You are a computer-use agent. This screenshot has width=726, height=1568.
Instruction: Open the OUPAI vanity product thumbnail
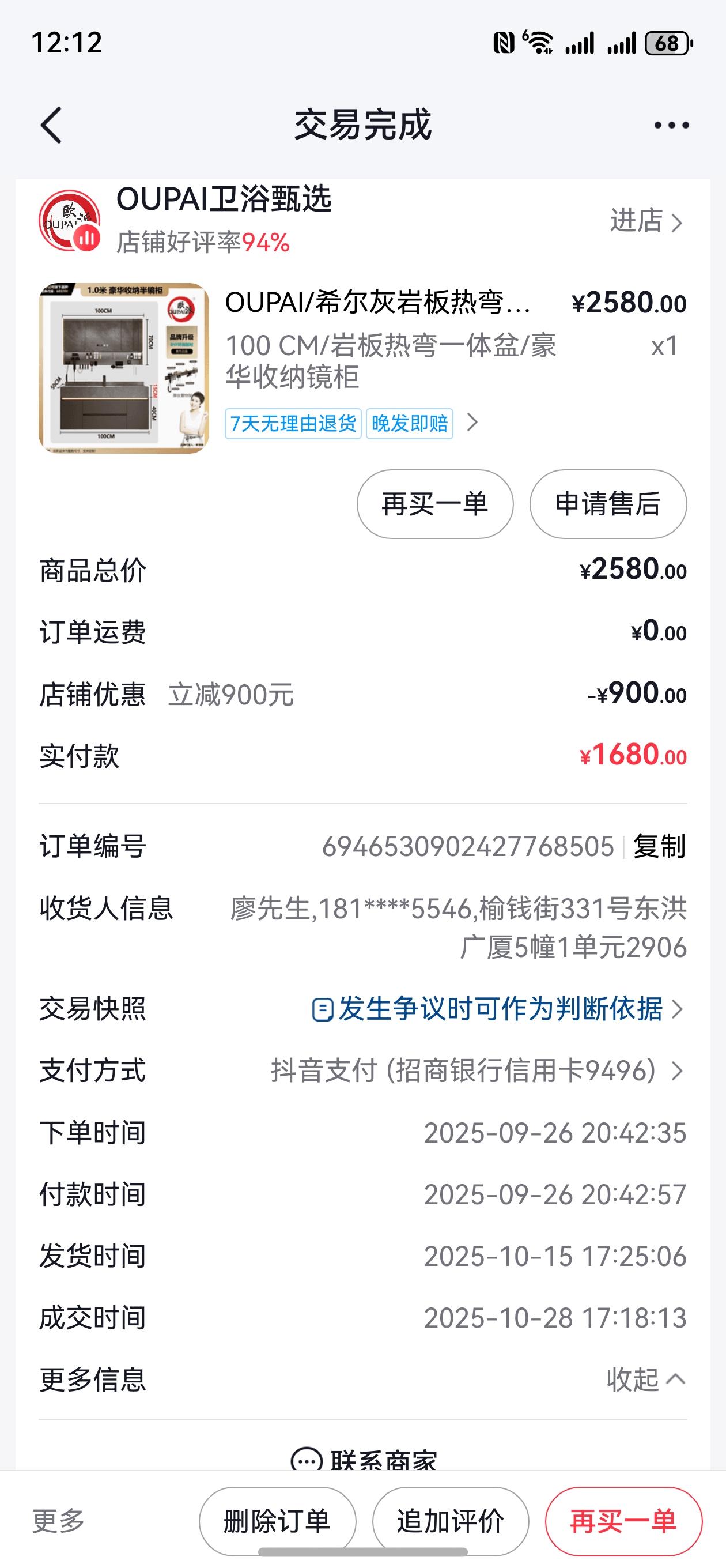123,368
